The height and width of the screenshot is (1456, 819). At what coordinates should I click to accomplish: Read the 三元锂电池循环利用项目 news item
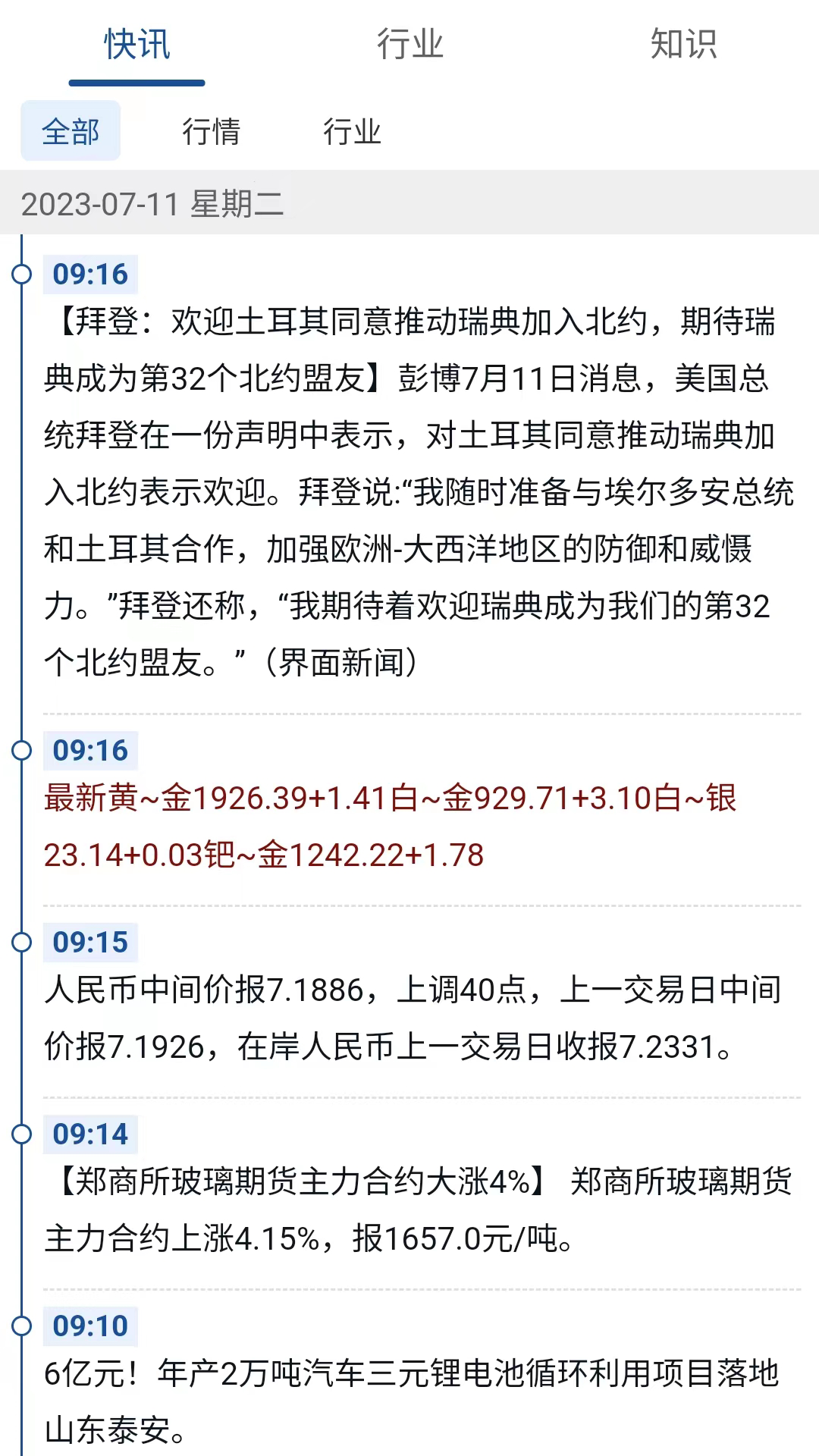pyautogui.click(x=409, y=1401)
